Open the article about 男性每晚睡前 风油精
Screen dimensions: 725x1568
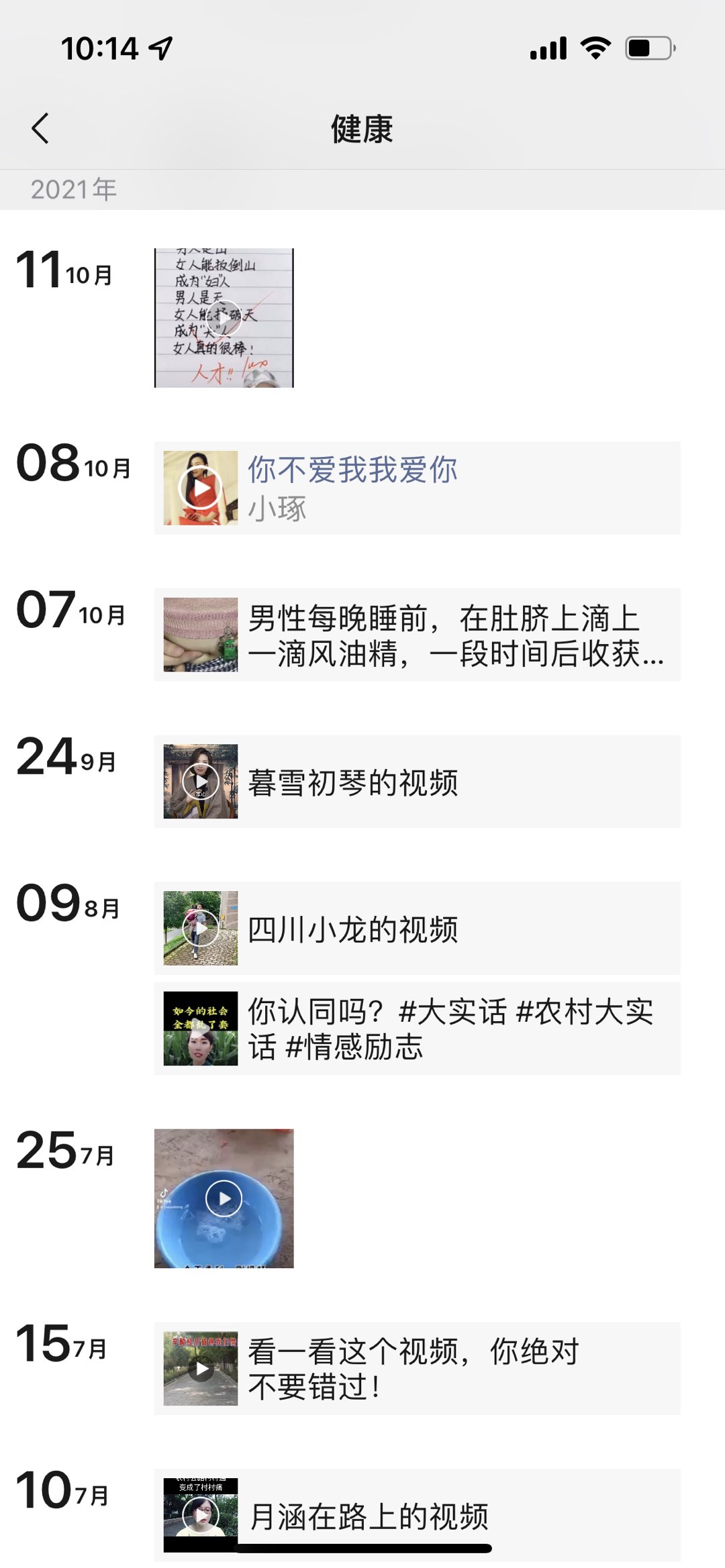click(x=416, y=635)
